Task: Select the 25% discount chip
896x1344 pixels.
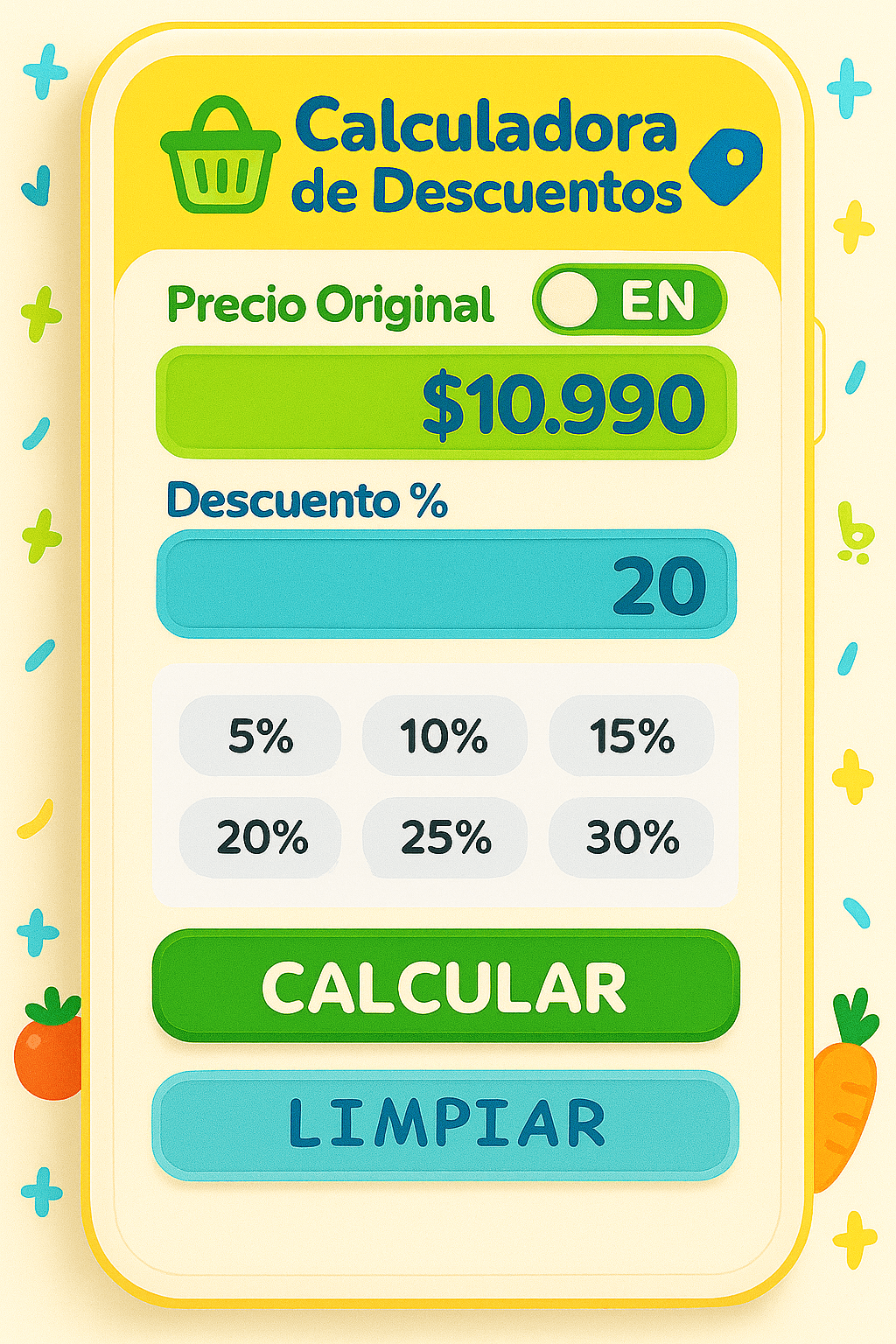Action: point(444,837)
